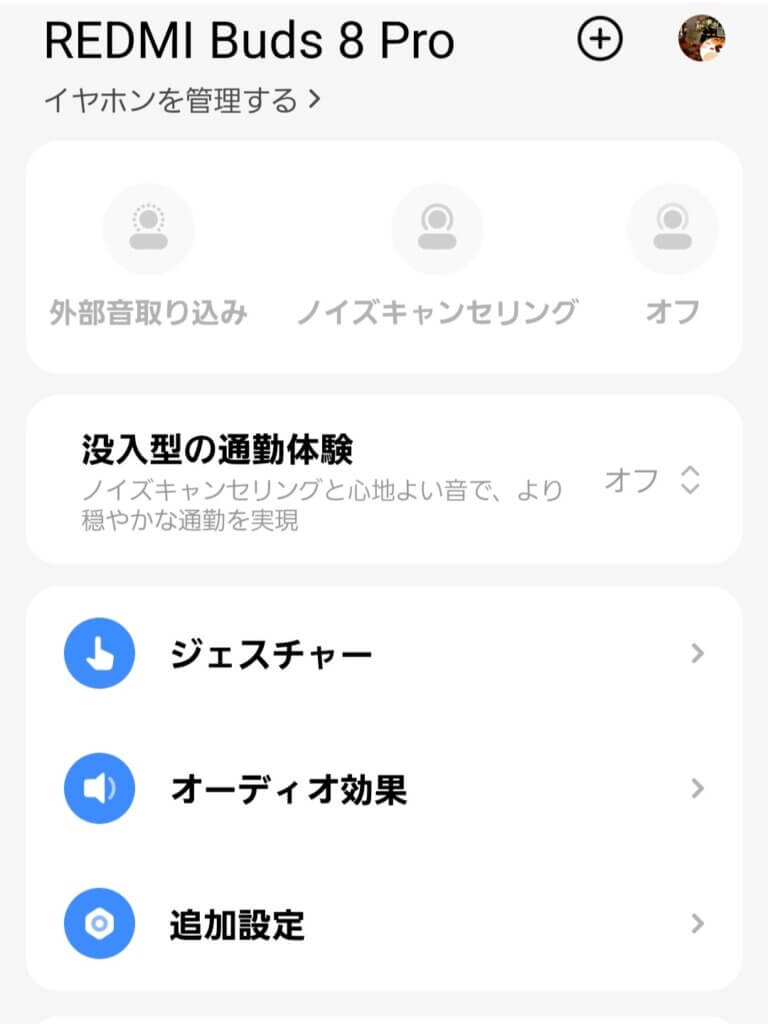Image resolution: width=768 pixels, height=1024 pixels.
Task: Select ノイズキャンセリング mode
Action: [437, 230]
